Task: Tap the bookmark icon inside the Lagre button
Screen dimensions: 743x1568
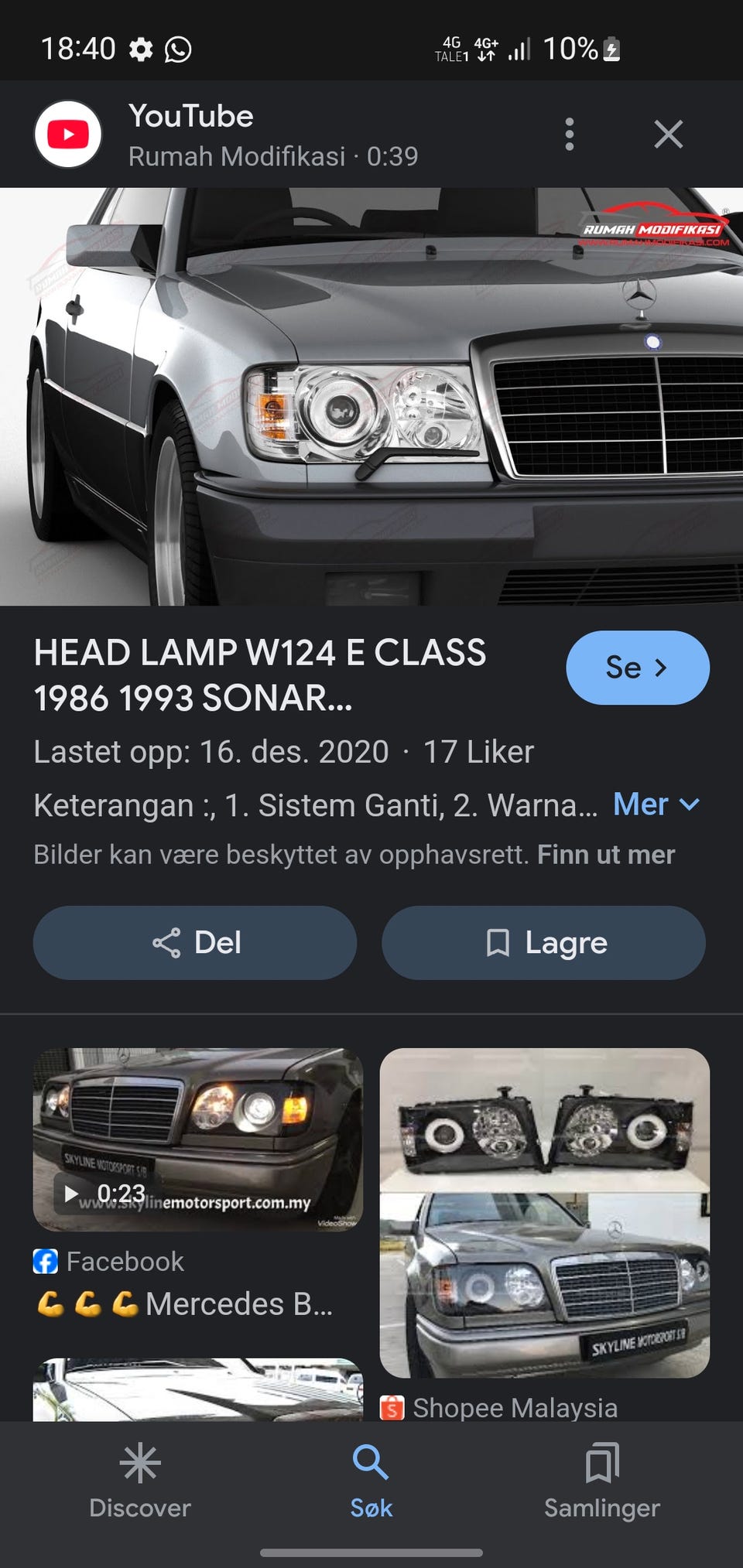Action: point(498,942)
